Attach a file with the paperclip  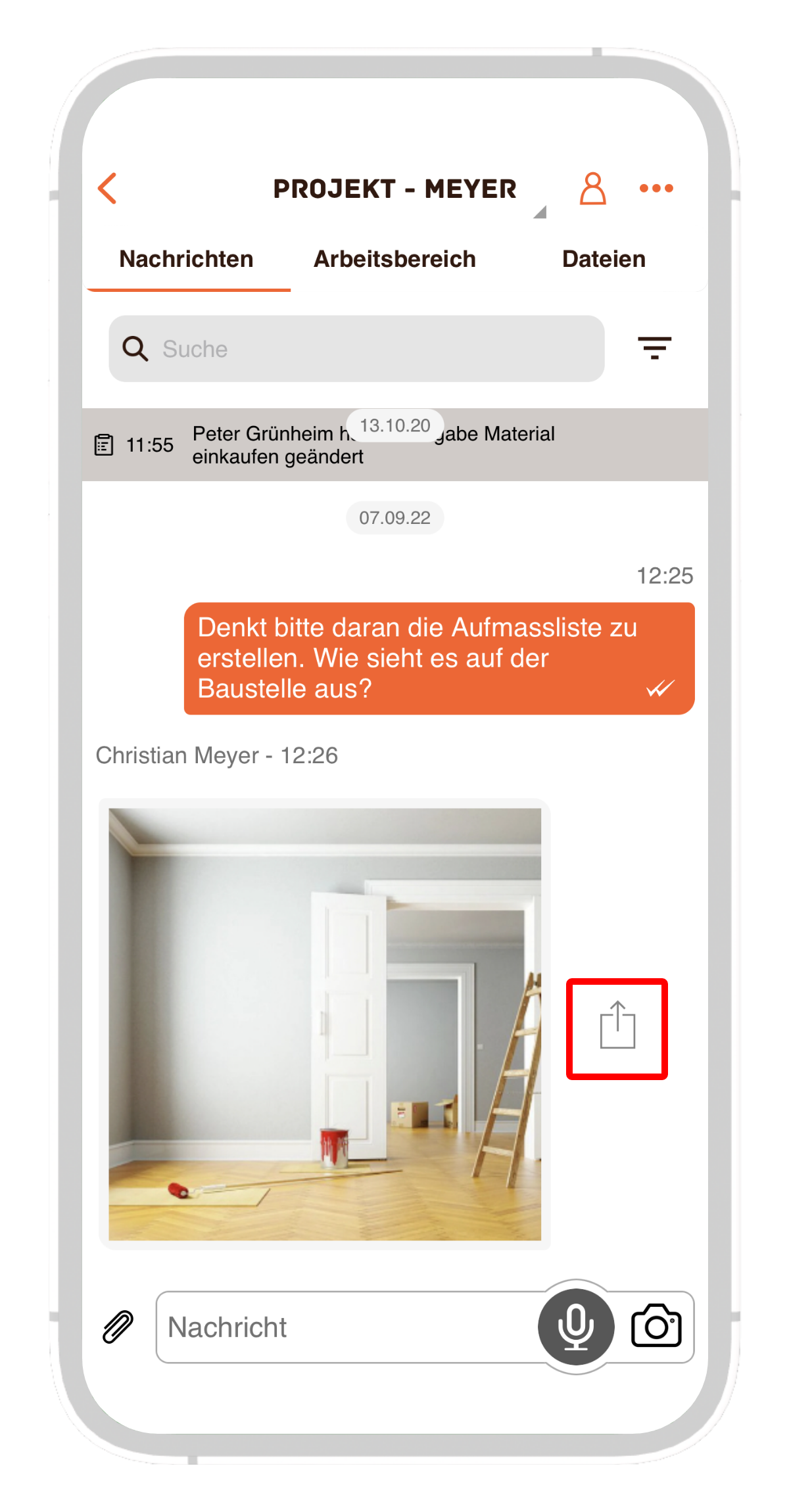[x=118, y=1326]
